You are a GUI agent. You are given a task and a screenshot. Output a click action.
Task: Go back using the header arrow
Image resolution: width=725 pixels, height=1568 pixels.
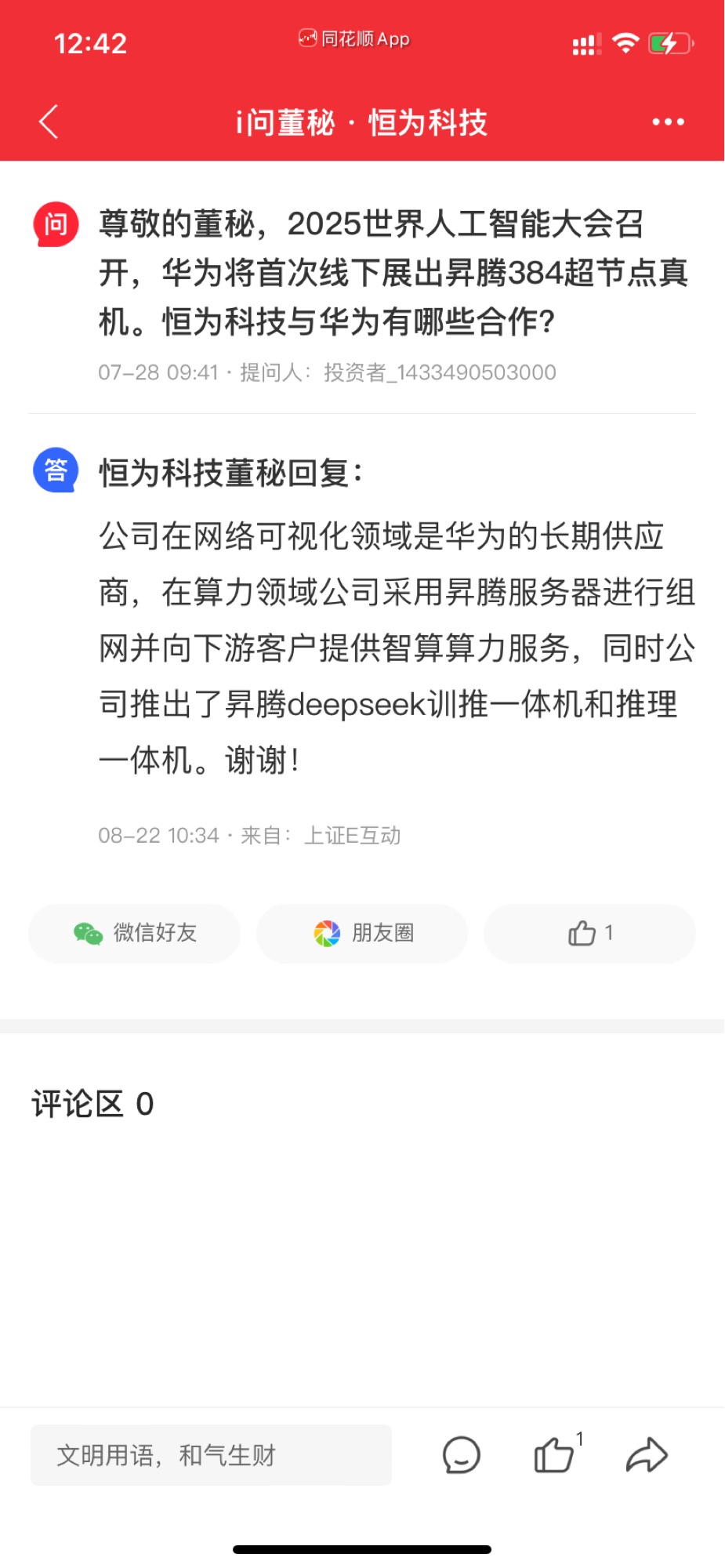49,122
